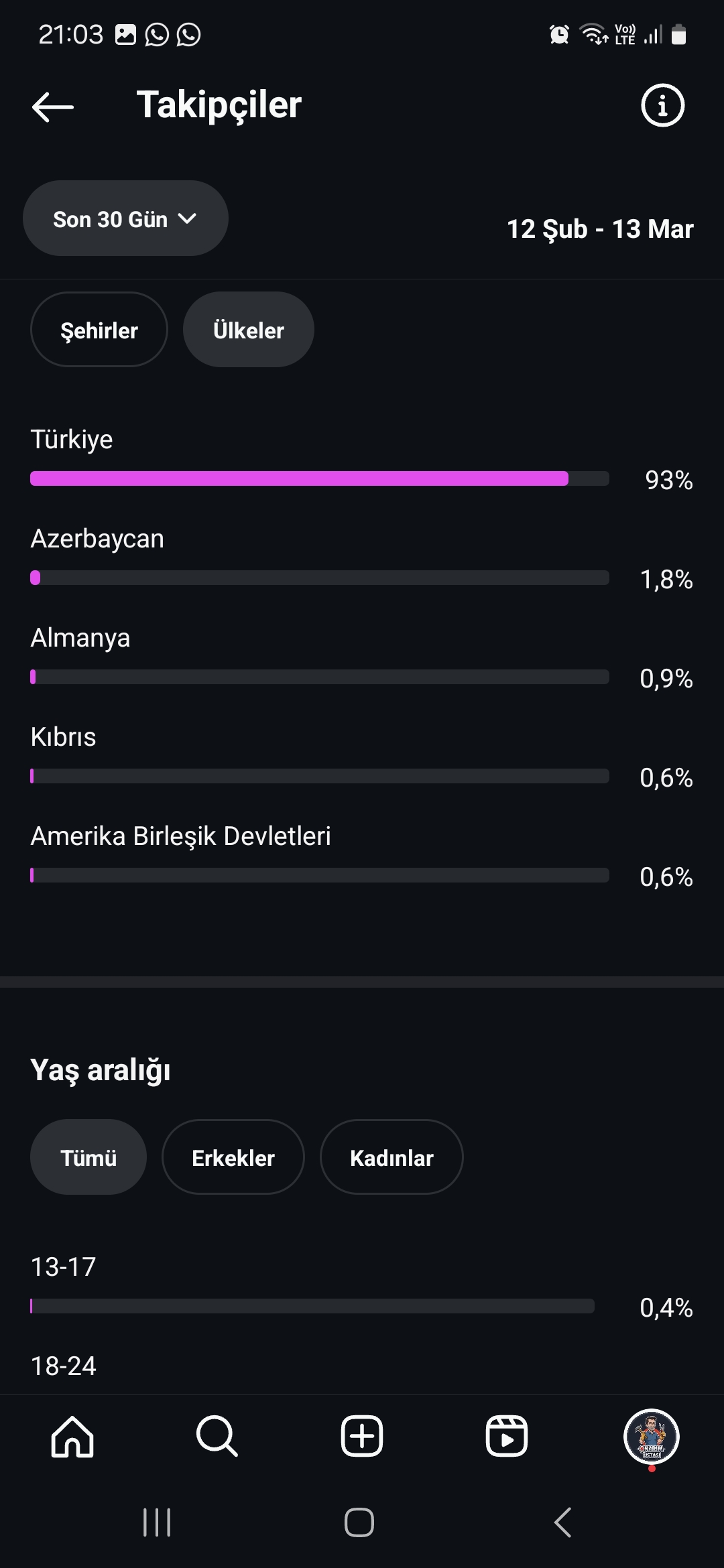Viewport: 724px width, 1568px height.
Task: Open the search tab
Action: tap(217, 1436)
